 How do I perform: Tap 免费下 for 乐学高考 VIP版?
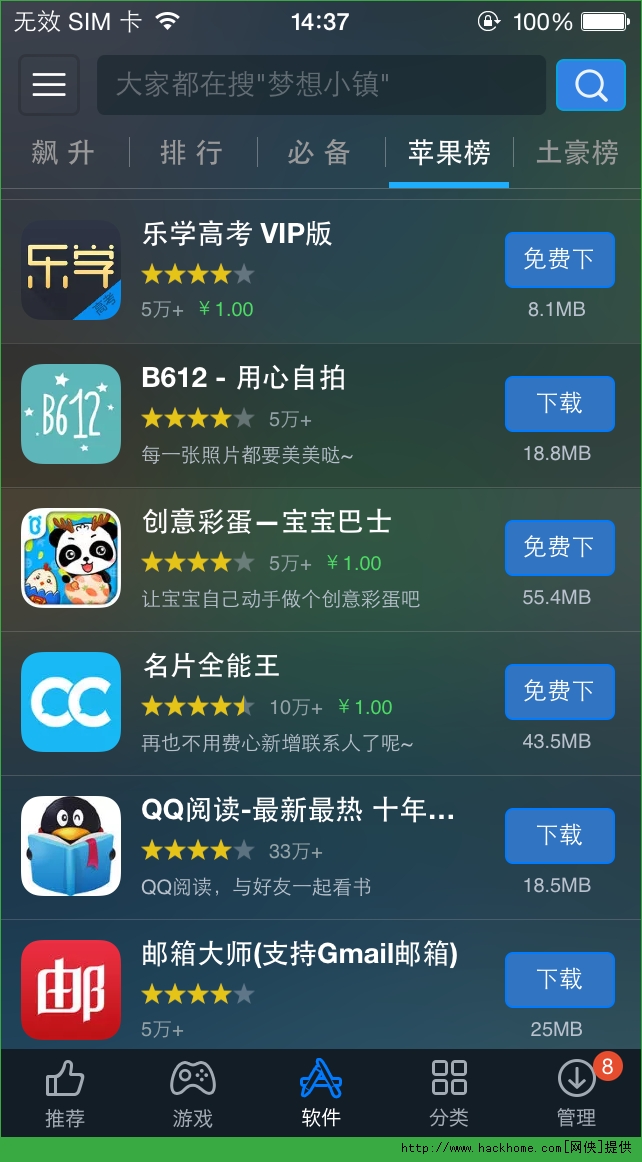[x=559, y=260]
